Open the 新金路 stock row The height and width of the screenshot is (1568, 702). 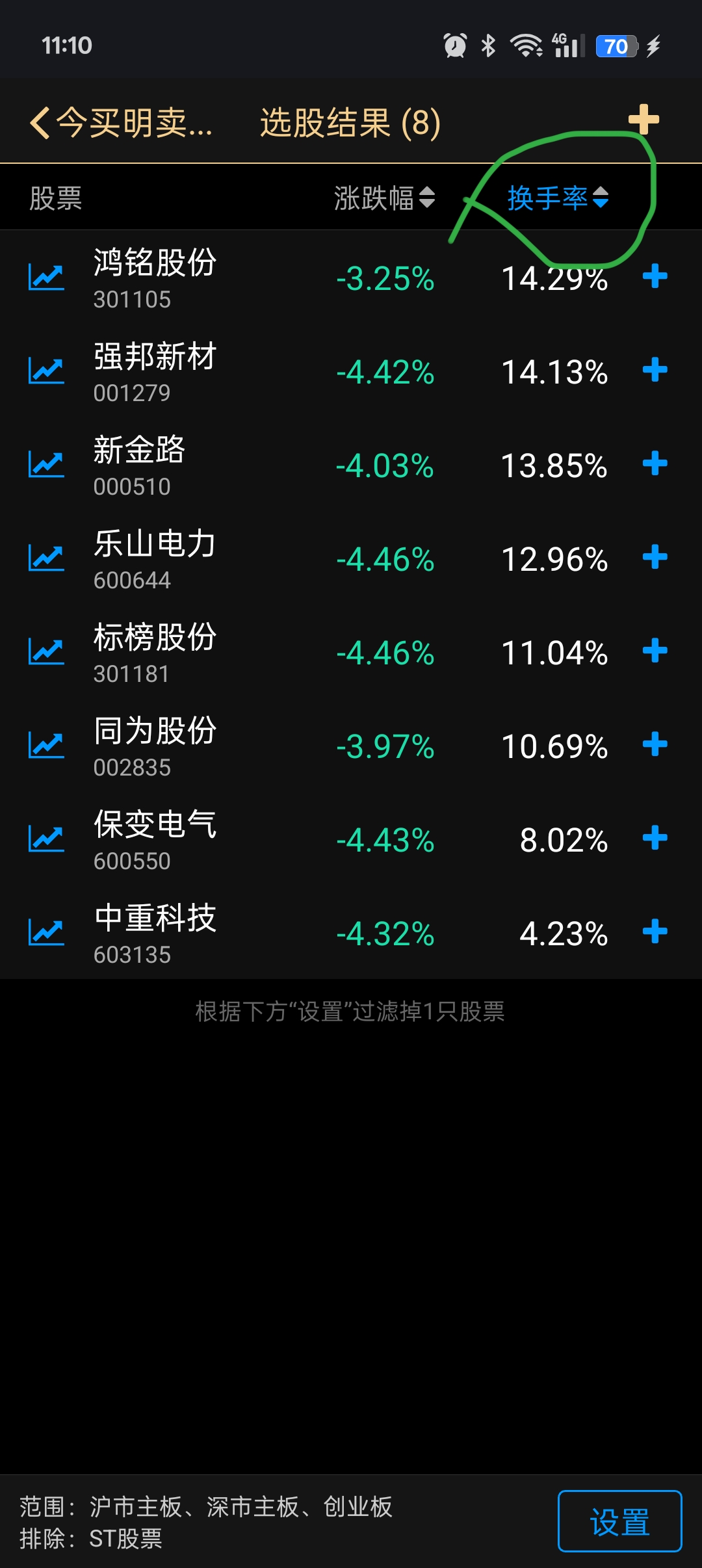[x=351, y=465]
